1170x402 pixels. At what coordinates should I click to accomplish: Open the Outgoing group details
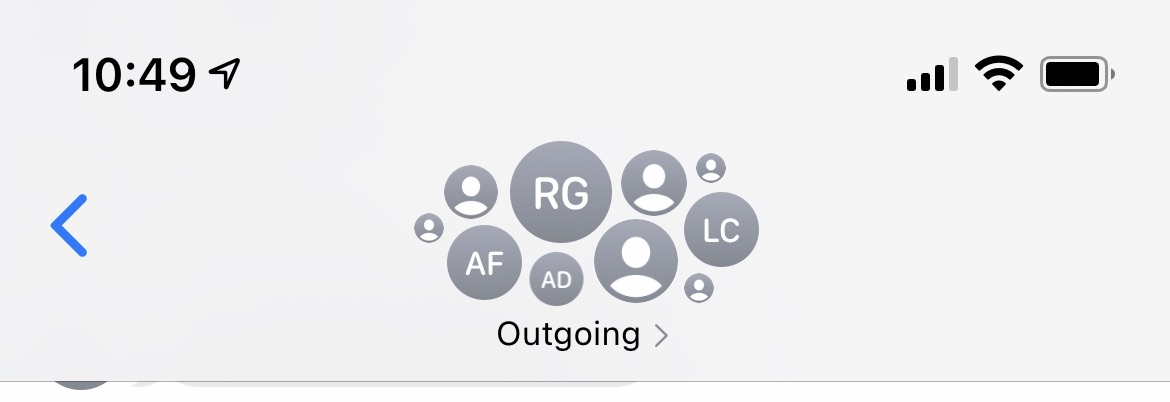[583, 335]
